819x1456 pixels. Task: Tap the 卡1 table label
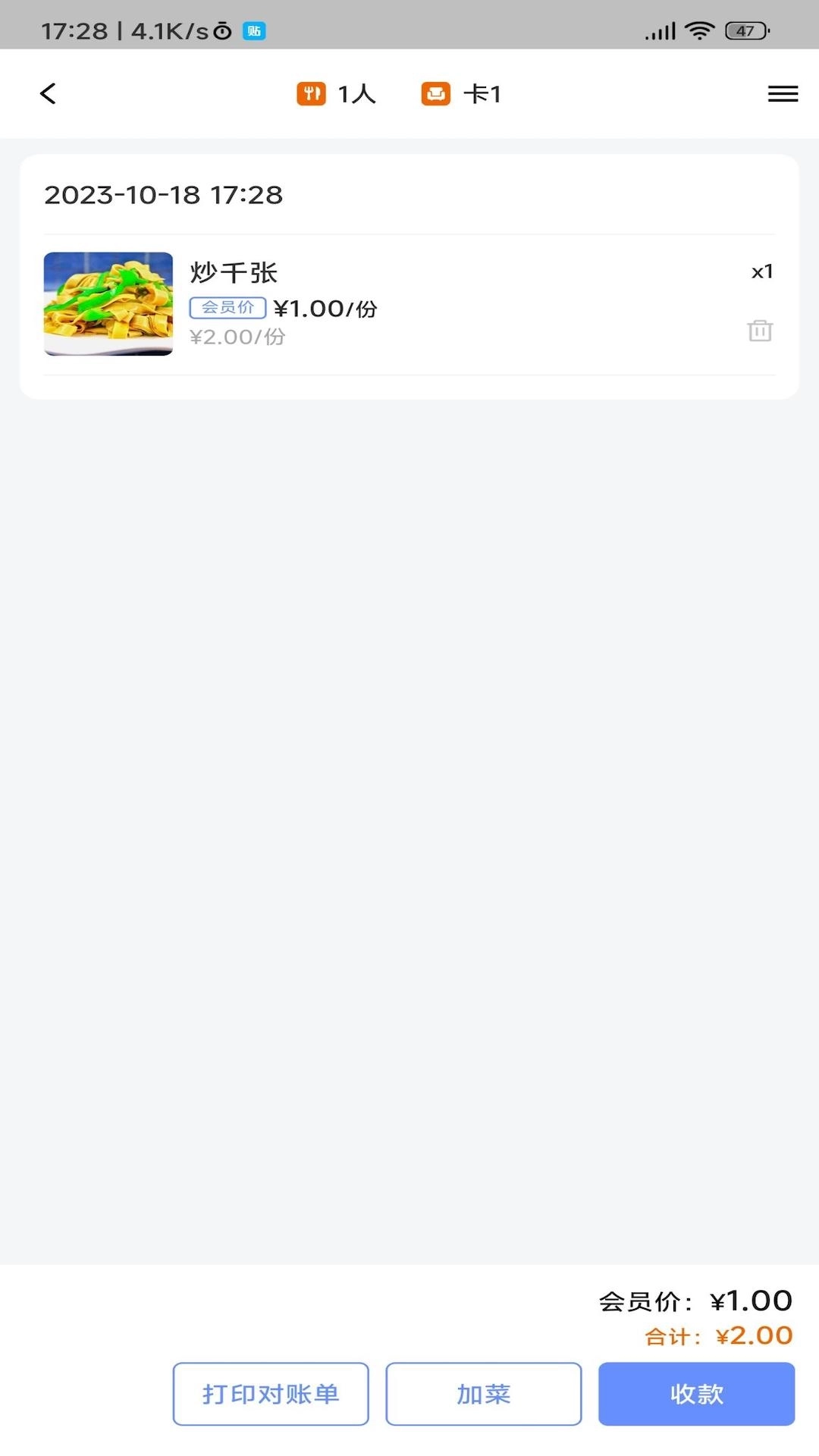[461, 94]
